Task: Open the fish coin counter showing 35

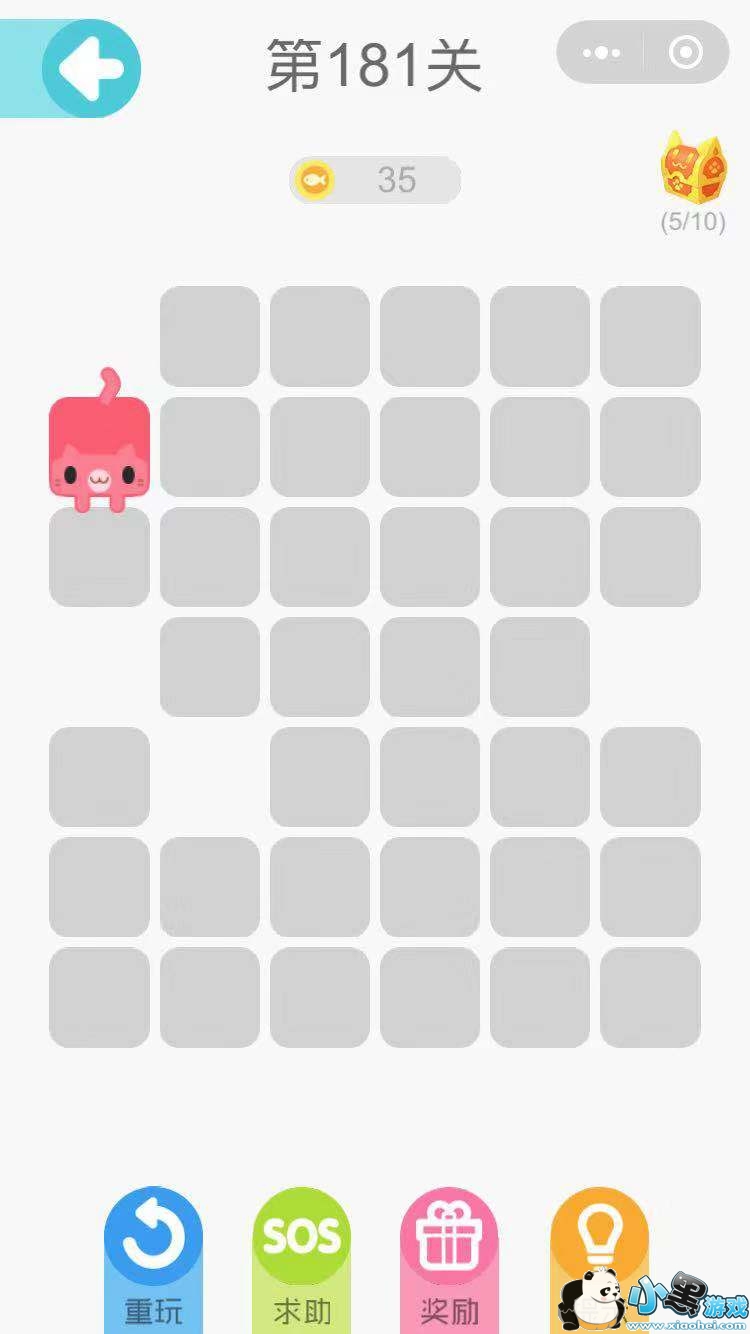Action: [x=375, y=180]
